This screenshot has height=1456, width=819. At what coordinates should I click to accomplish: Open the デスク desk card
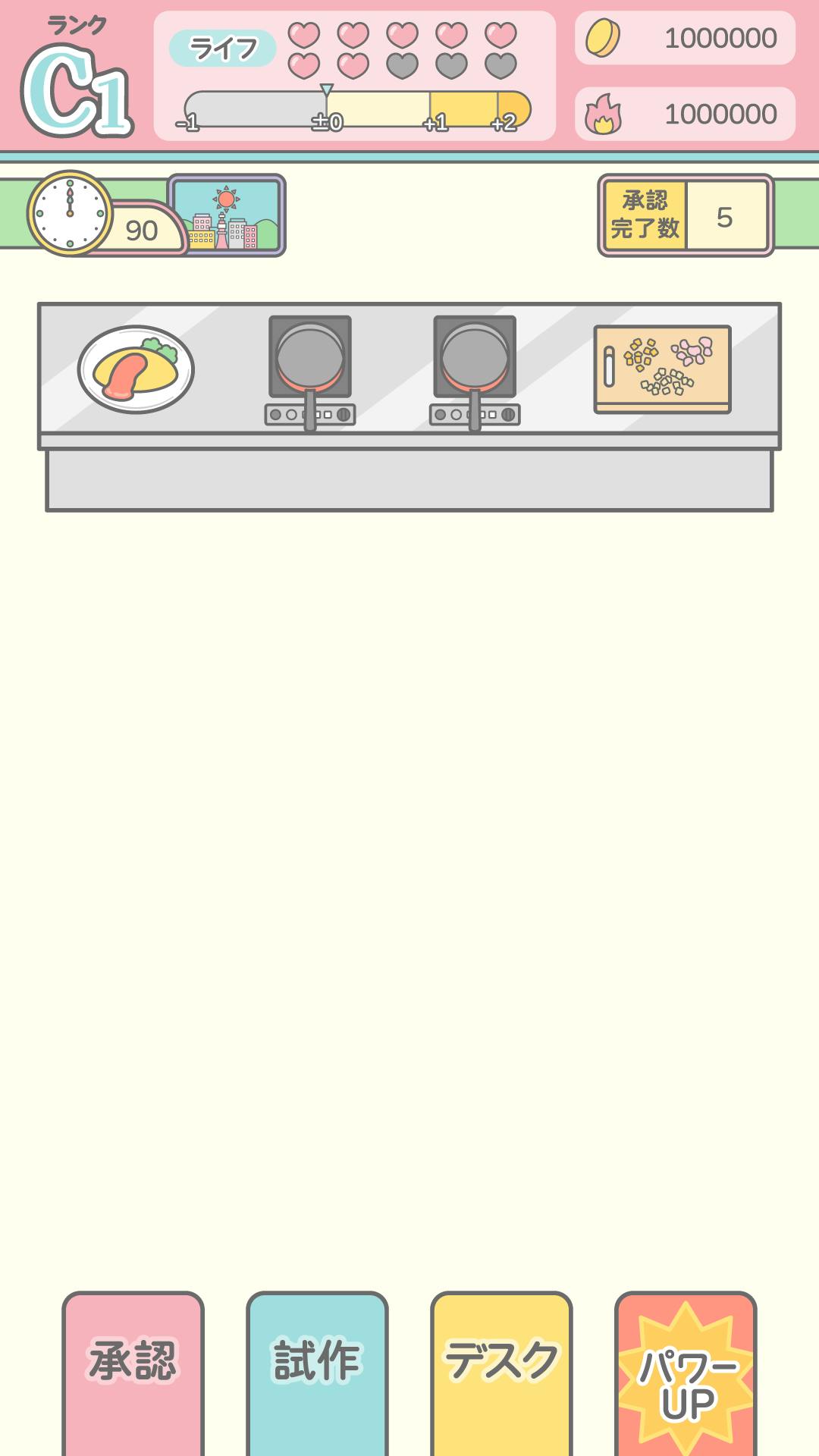click(501, 1373)
